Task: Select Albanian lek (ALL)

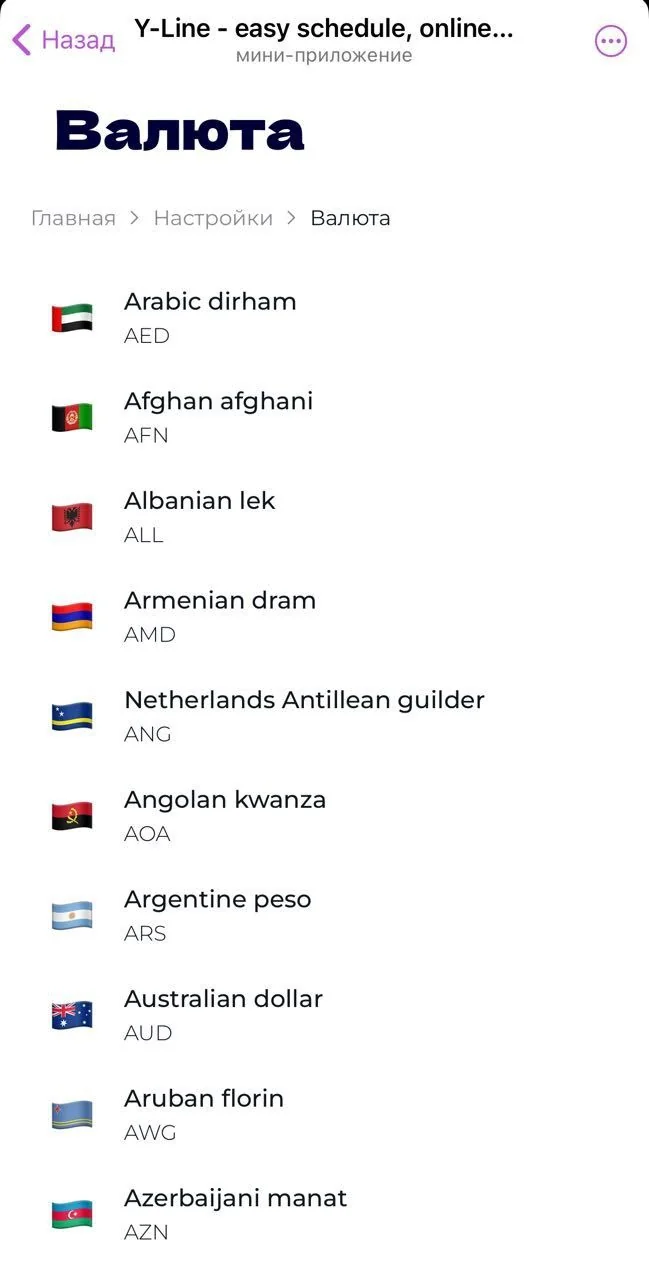Action: (324, 517)
